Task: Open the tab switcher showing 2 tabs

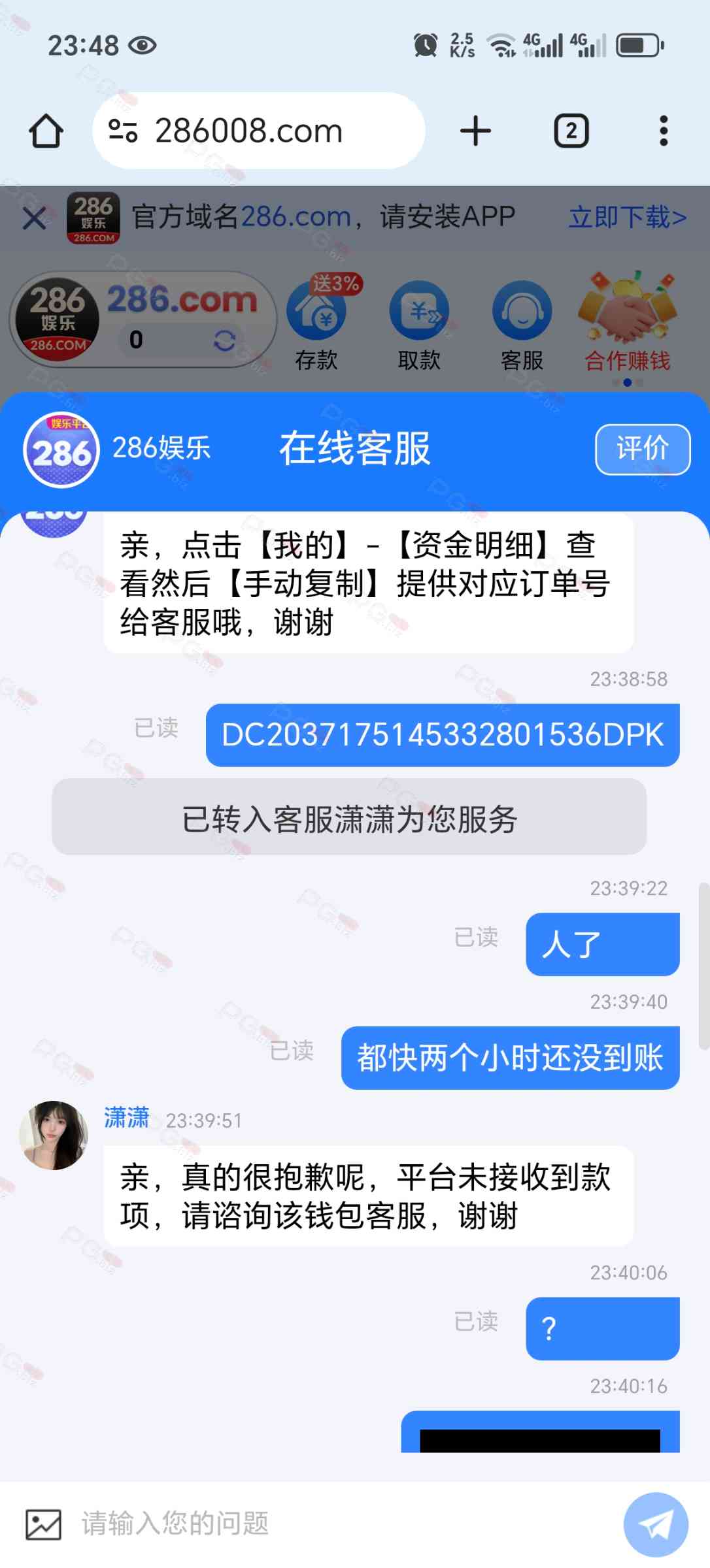Action: coord(571,131)
